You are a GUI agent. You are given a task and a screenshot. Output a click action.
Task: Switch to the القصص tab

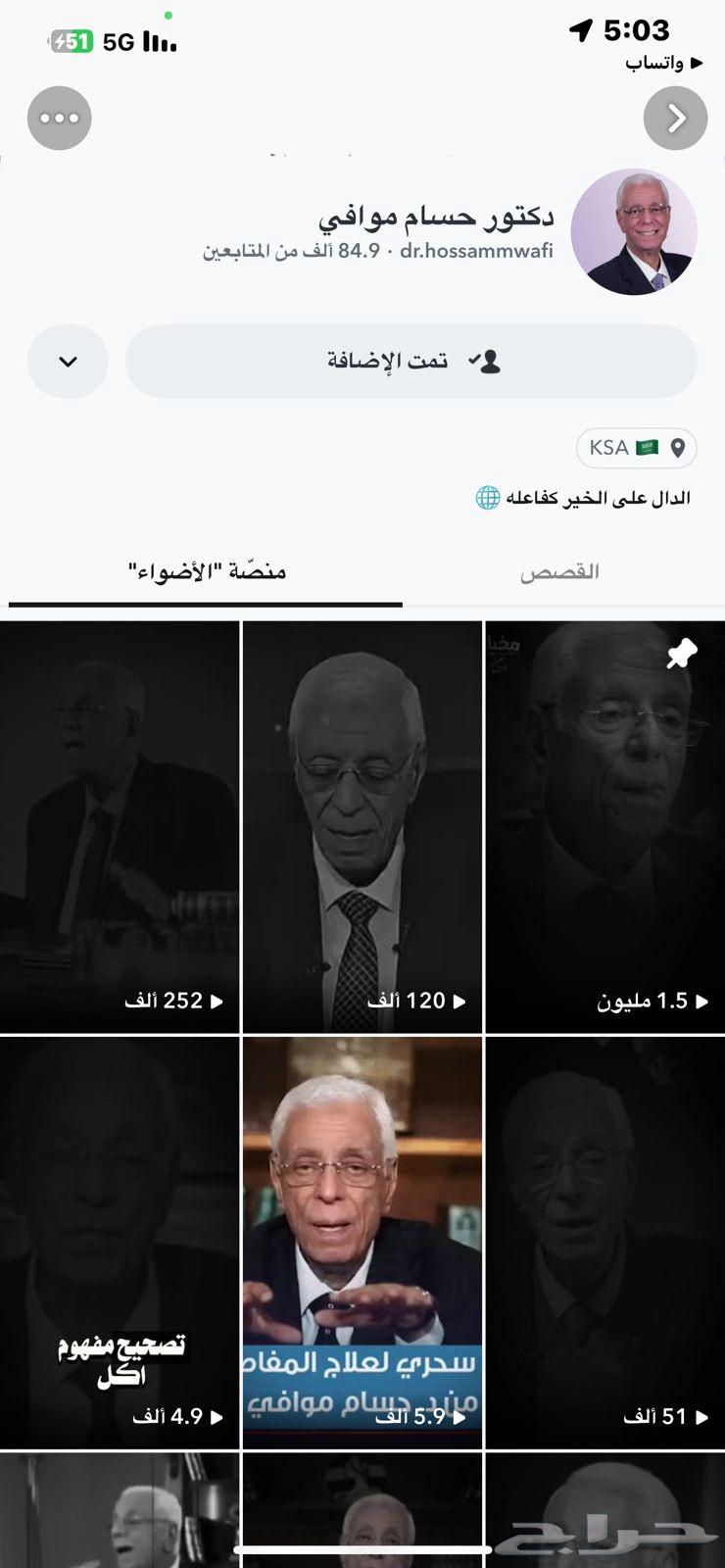[561, 572]
